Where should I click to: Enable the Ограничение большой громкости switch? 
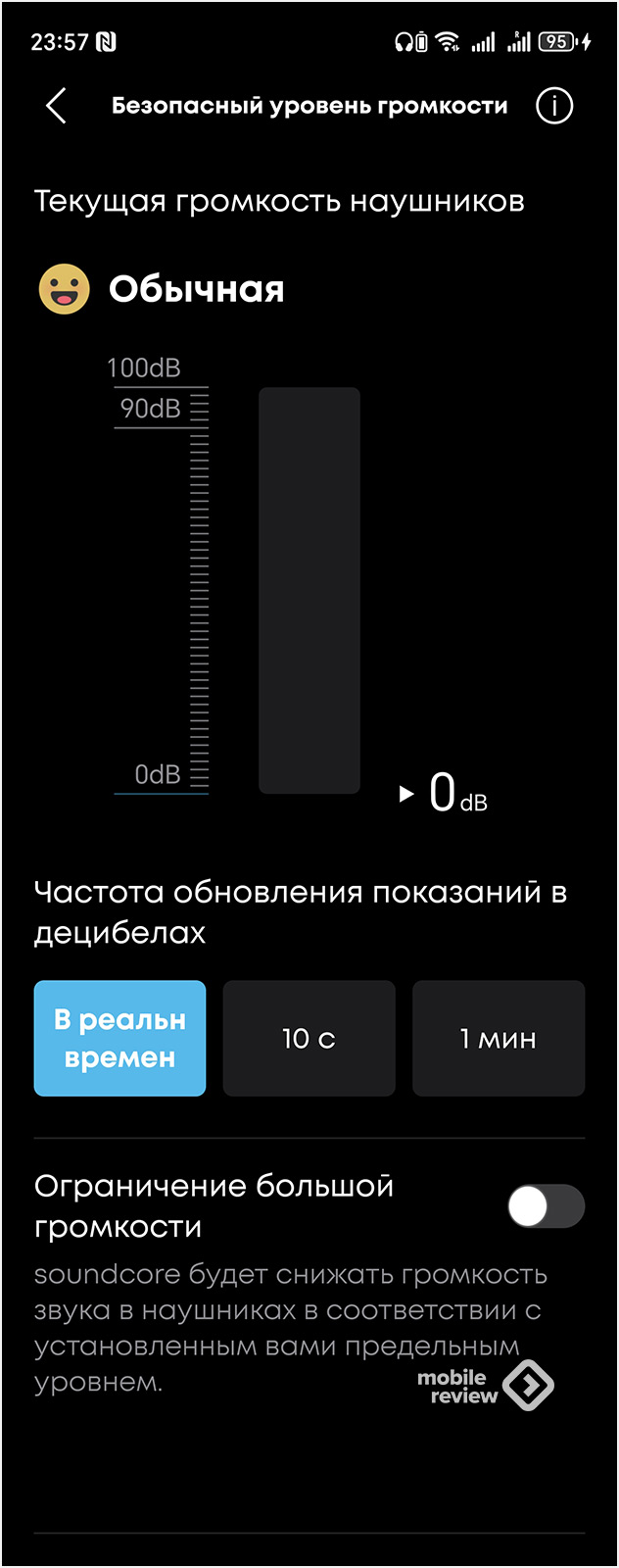(x=546, y=1206)
